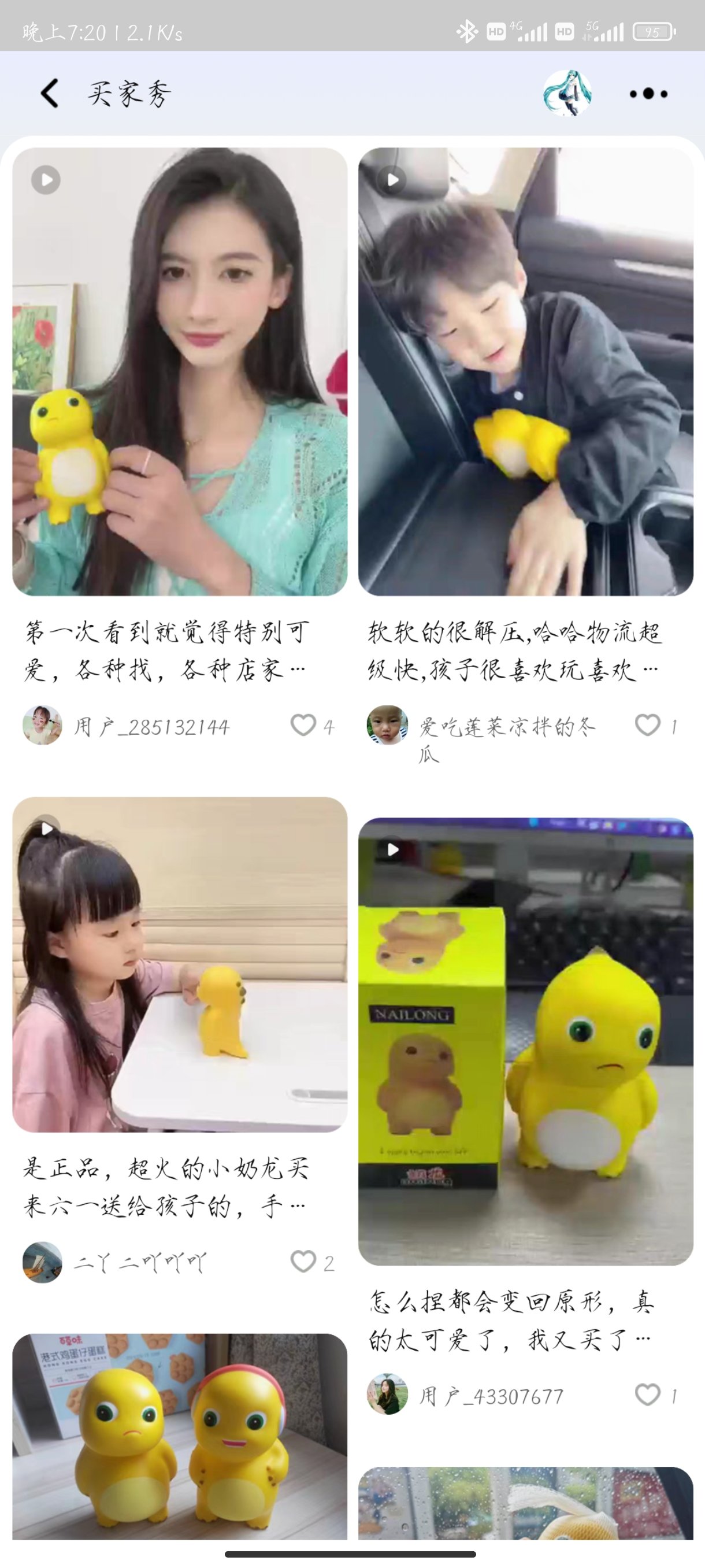This screenshot has width=705, height=1568.
Task: Like the post by 二丫二吖吖吖
Action: (x=303, y=1262)
